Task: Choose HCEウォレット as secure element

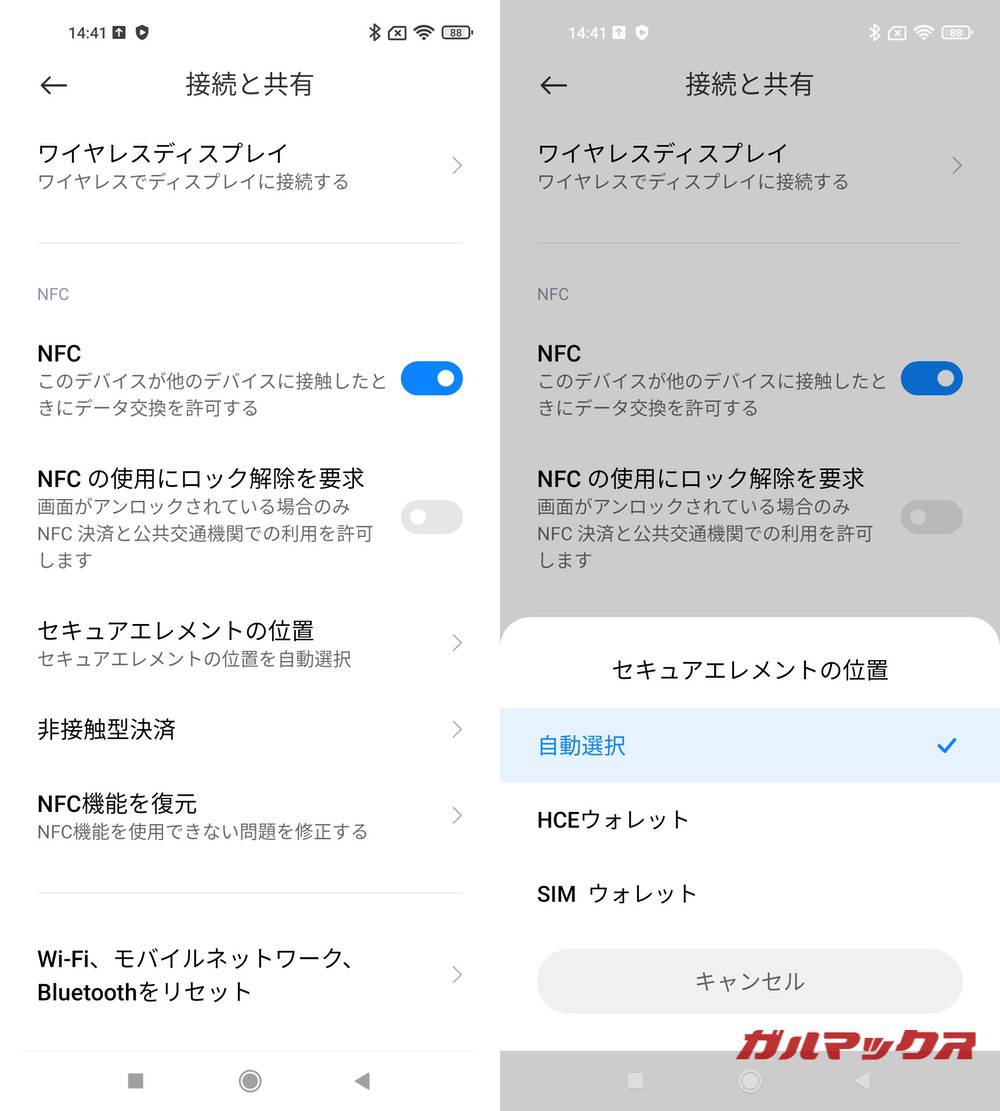Action: tap(748, 820)
